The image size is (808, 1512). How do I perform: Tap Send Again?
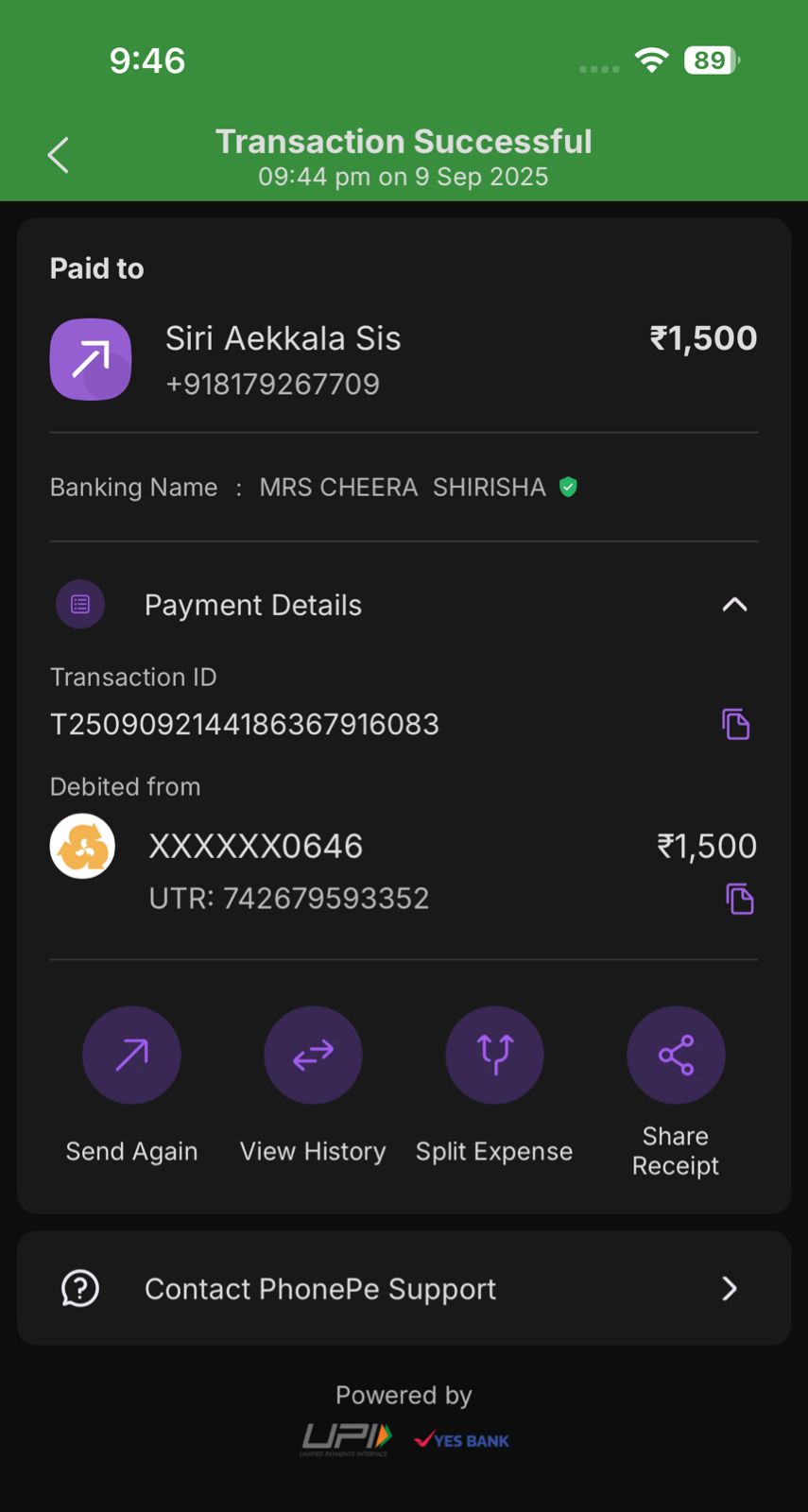[131, 1056]
